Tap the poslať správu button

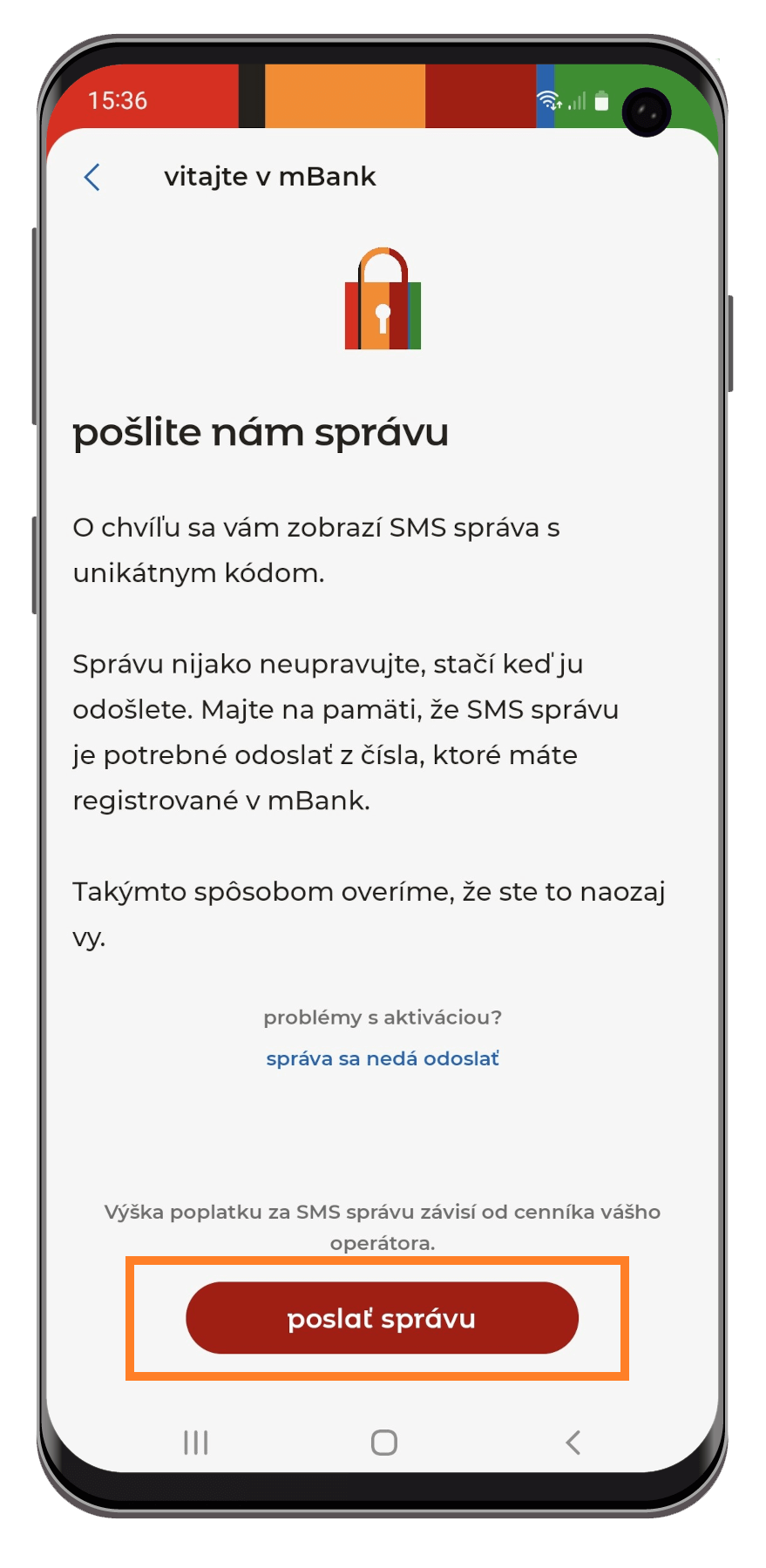pos(382,1318)
